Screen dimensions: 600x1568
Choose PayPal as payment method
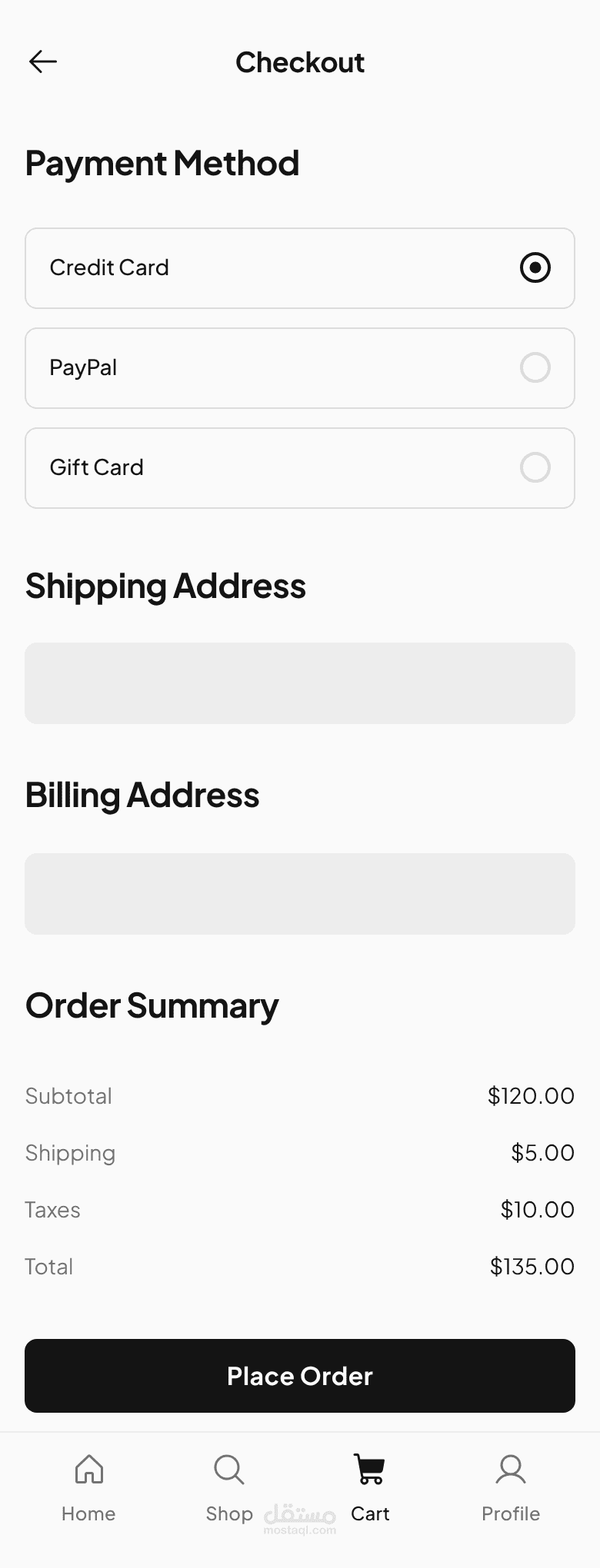coord(300,368)
